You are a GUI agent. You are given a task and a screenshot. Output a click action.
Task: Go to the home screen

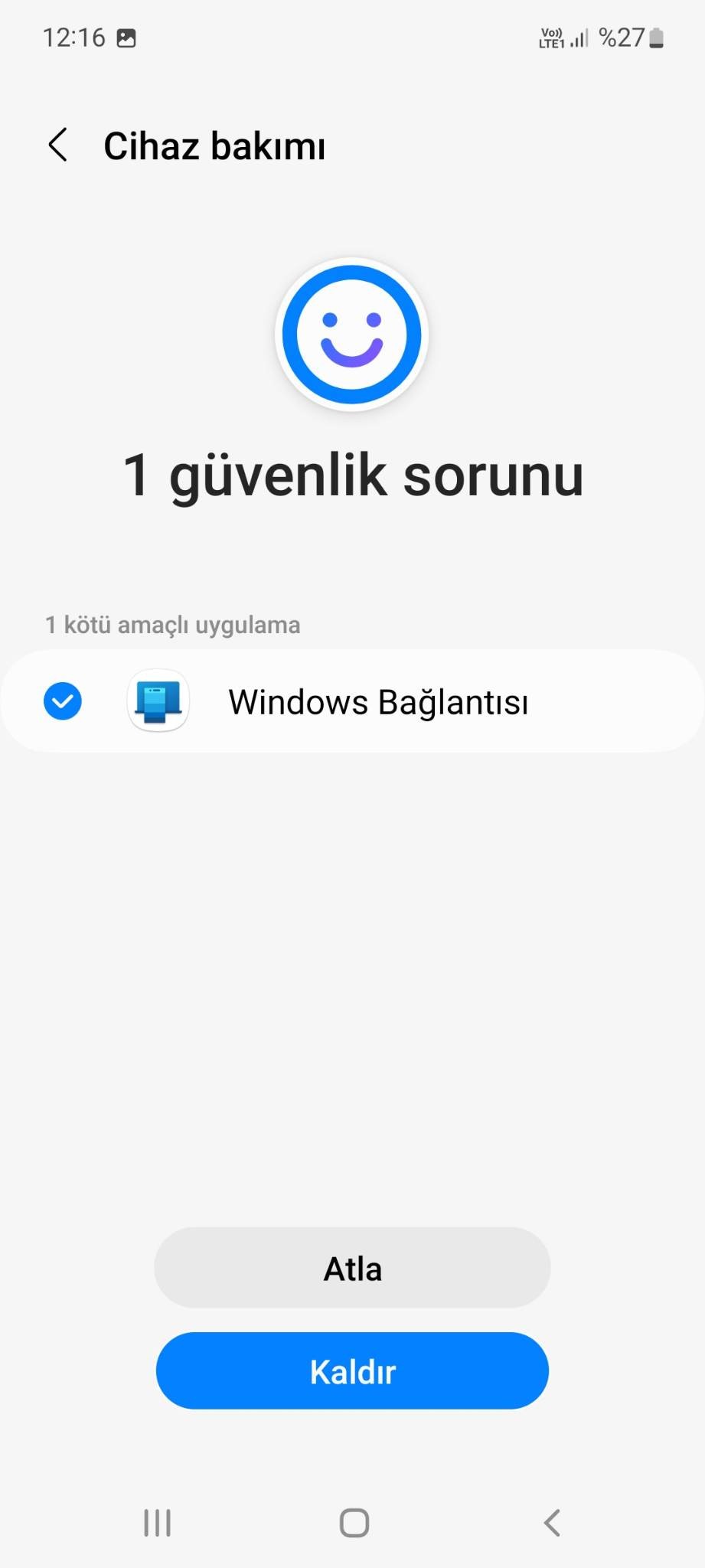click(x=354, y=1523)
